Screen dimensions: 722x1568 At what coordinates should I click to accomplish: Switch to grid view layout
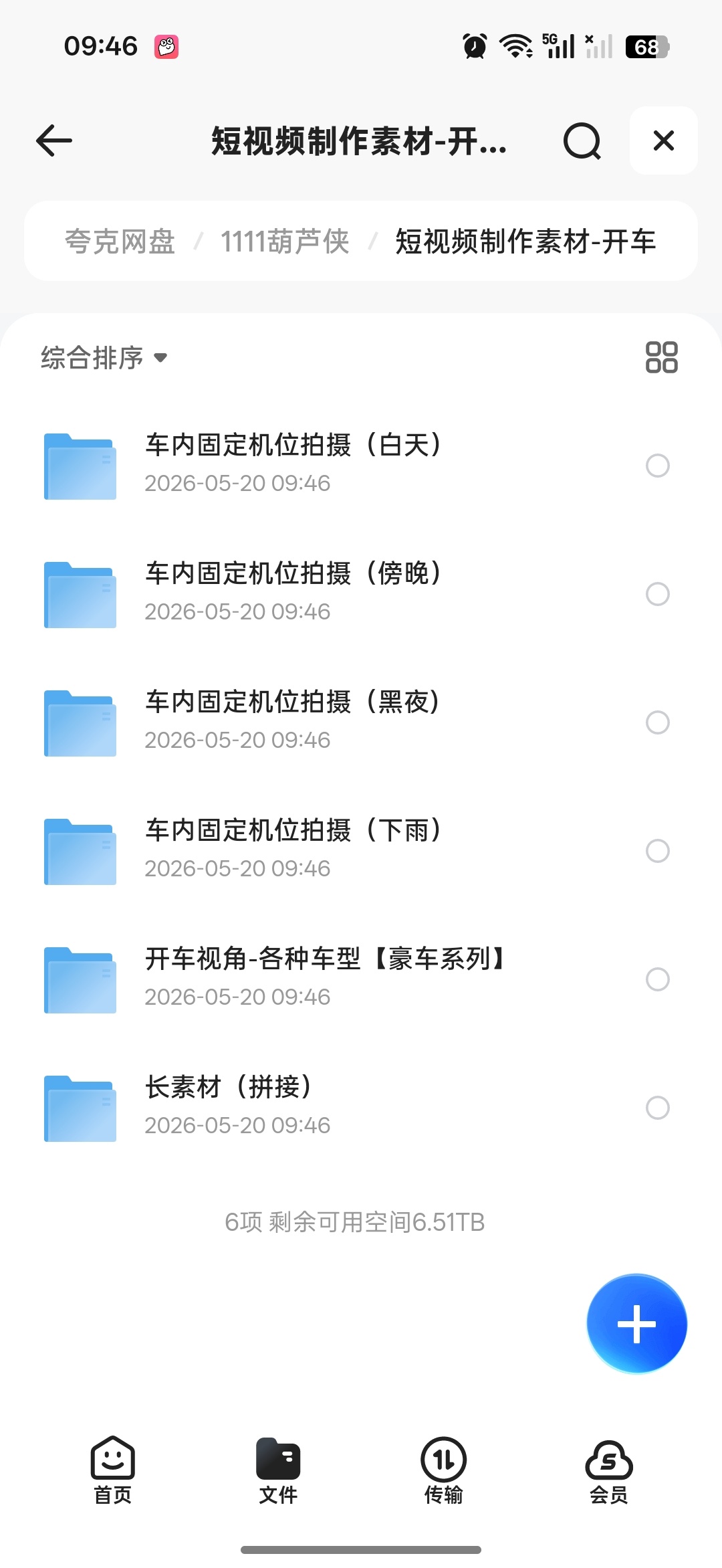click(661, 357)
